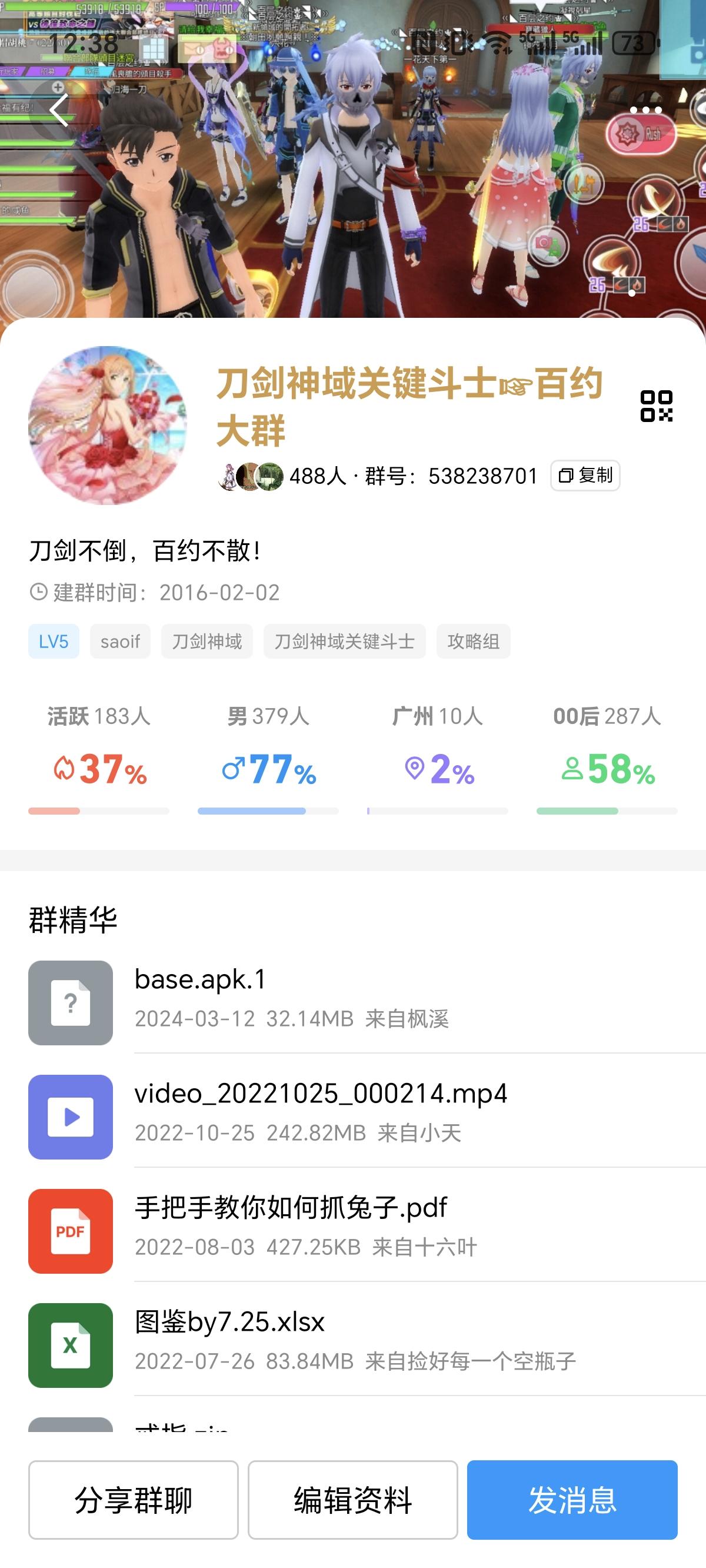Tap 分享群聊 to share the group

pyautogui.click(x=134, y=1500)
